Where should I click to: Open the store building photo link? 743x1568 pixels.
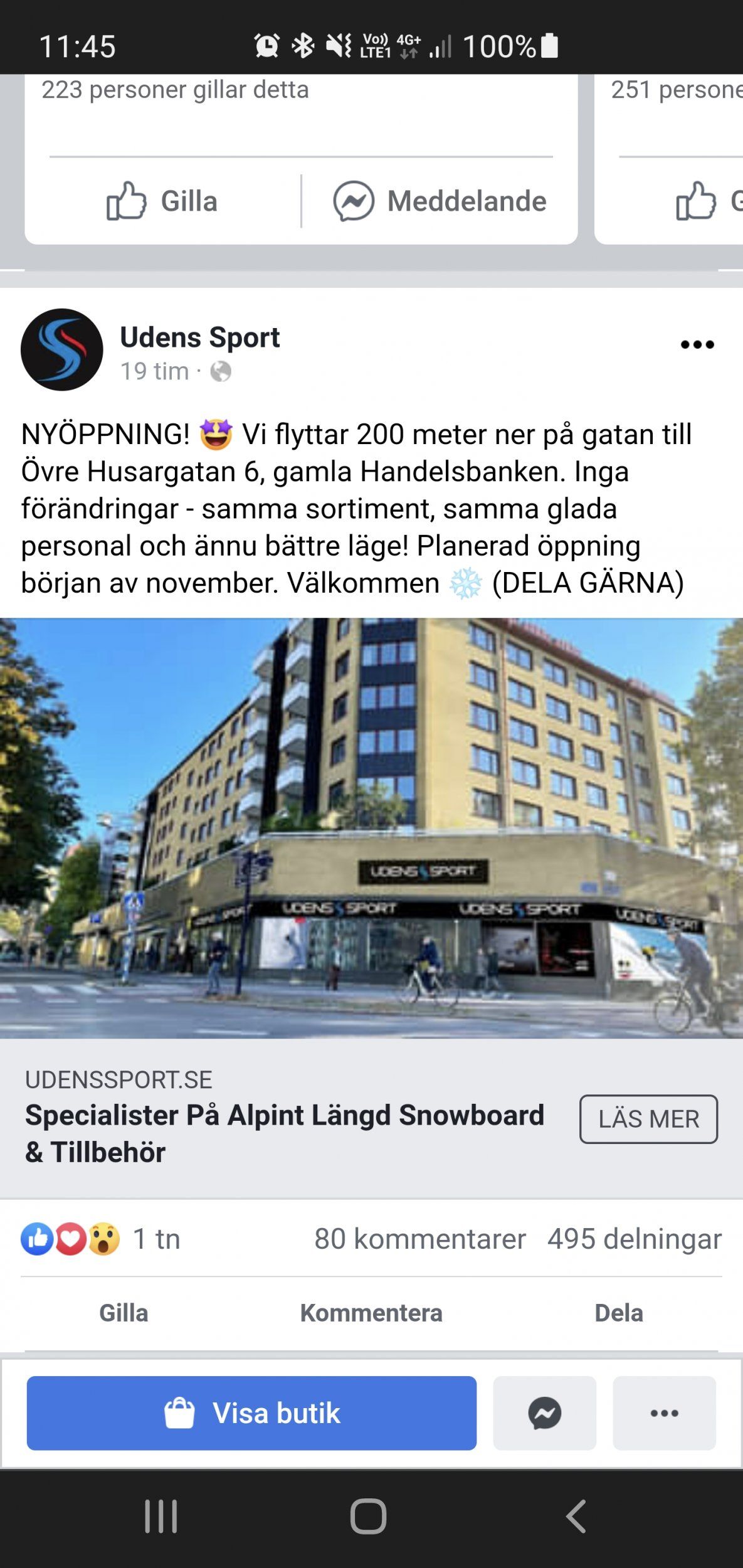point(371,828)
